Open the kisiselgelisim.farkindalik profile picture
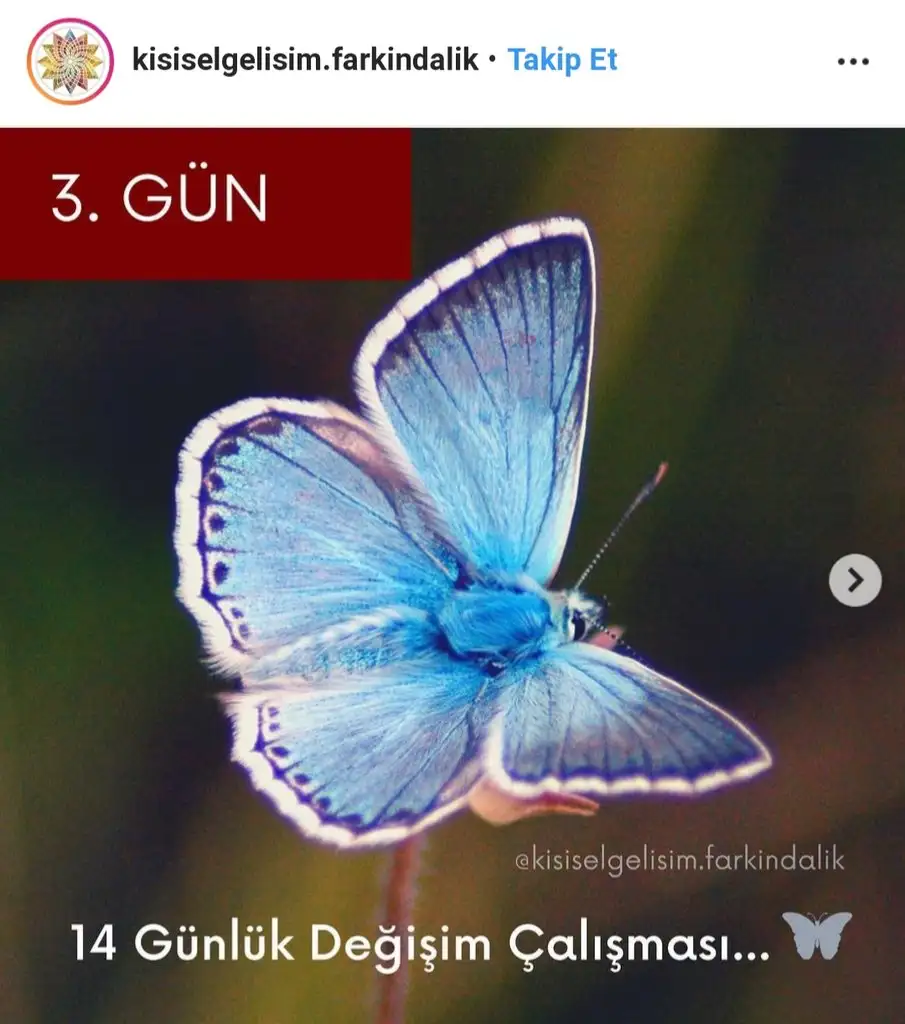The height and width of the screenshot is (1024, 905). coord(70,62)
